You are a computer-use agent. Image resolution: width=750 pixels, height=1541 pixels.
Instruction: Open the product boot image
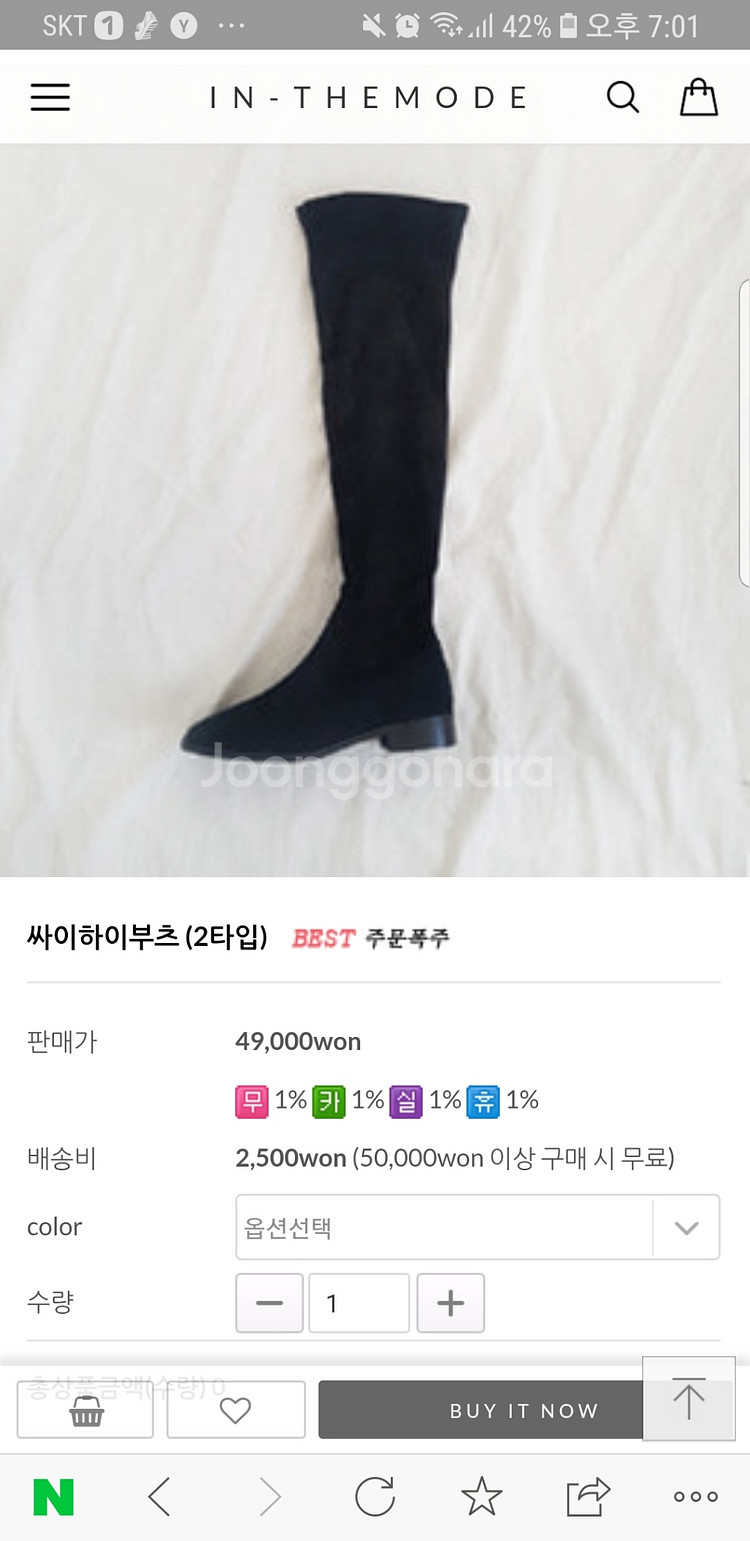pos(375,510)
